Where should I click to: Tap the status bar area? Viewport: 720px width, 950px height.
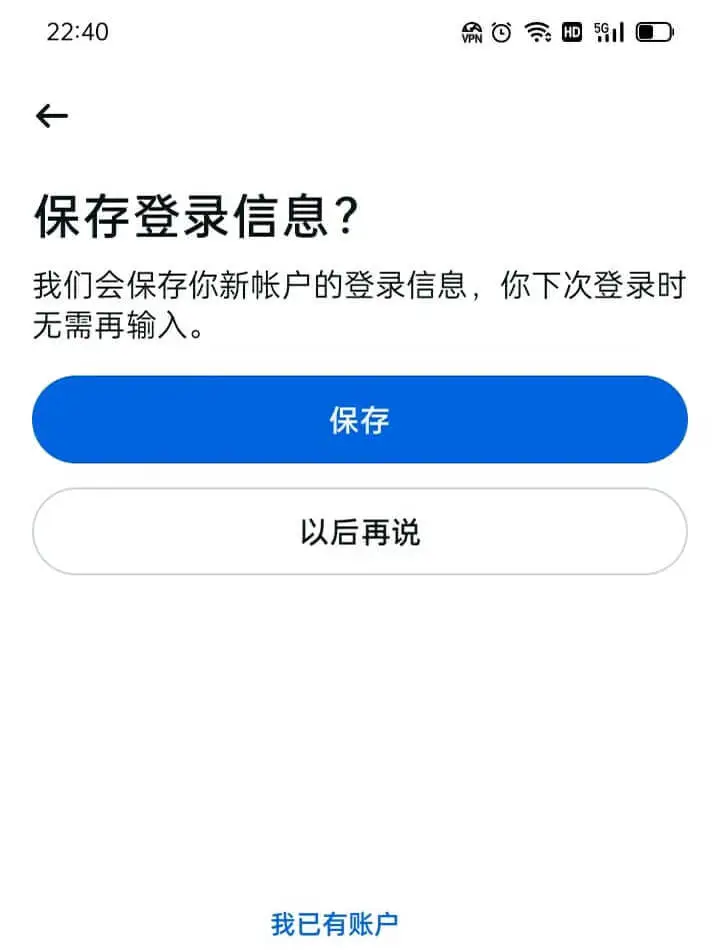point(360,32)
